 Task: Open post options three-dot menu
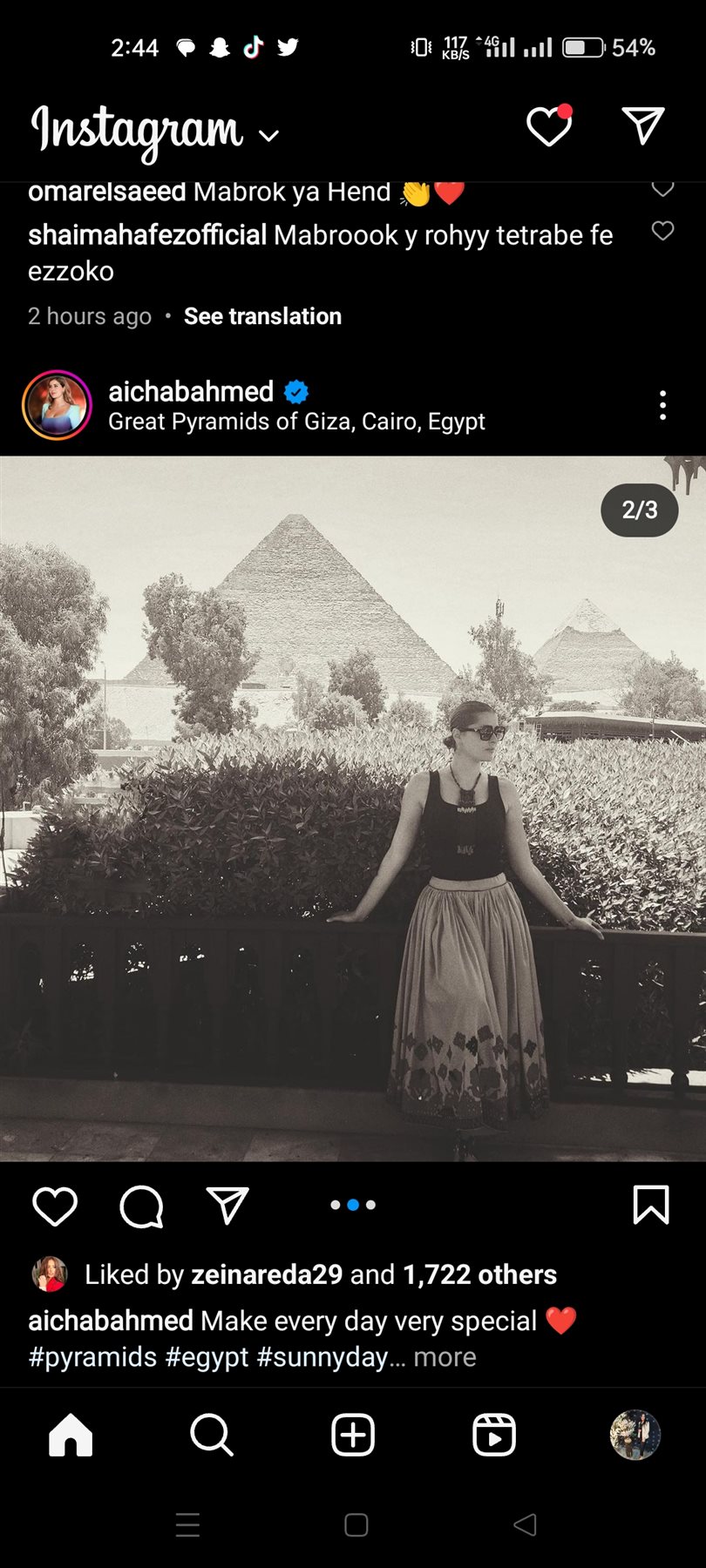coord(662,406)
